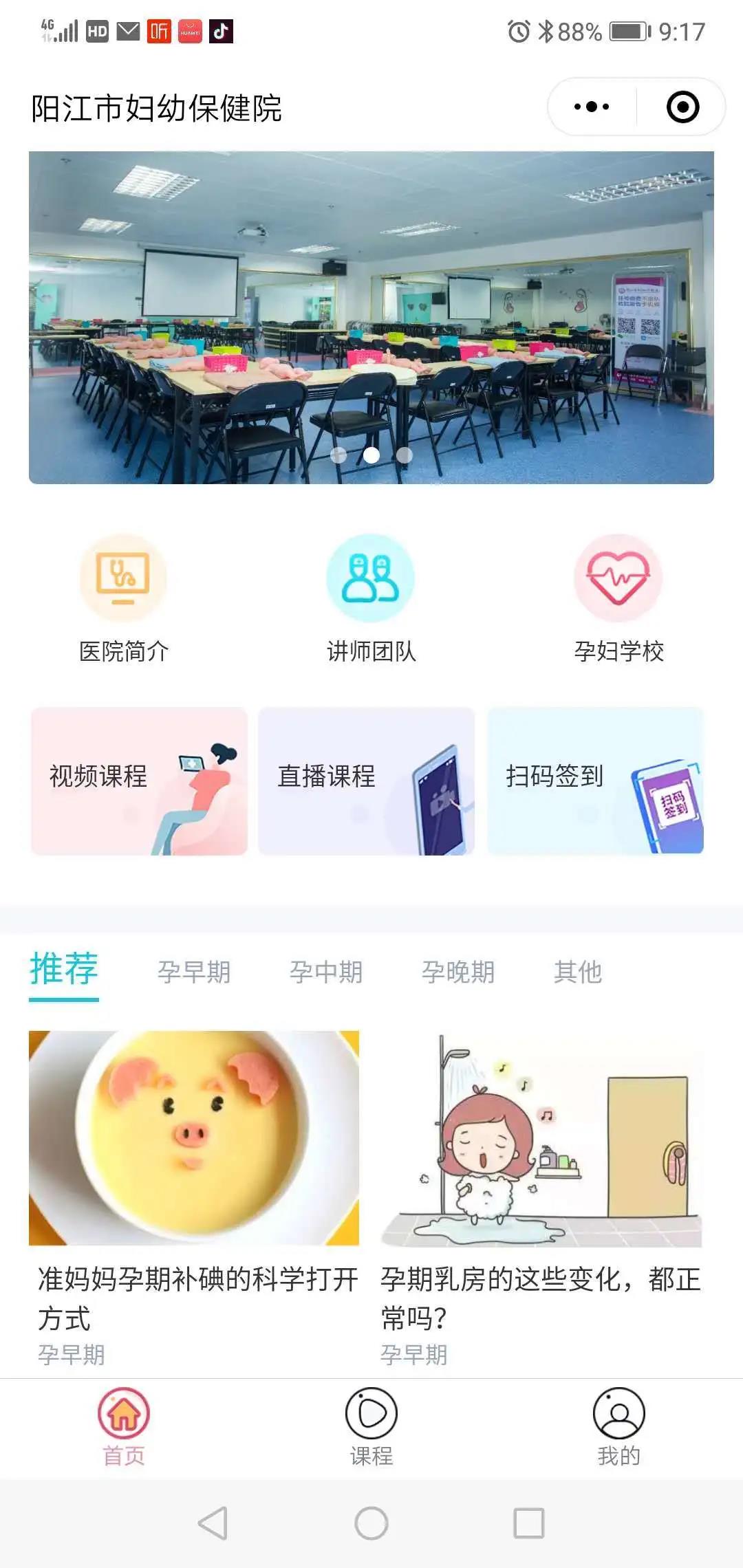This screenshot has height=1568, width=743.
Task: Switch to the 孕中期 tab
Action: click(326, 972)
